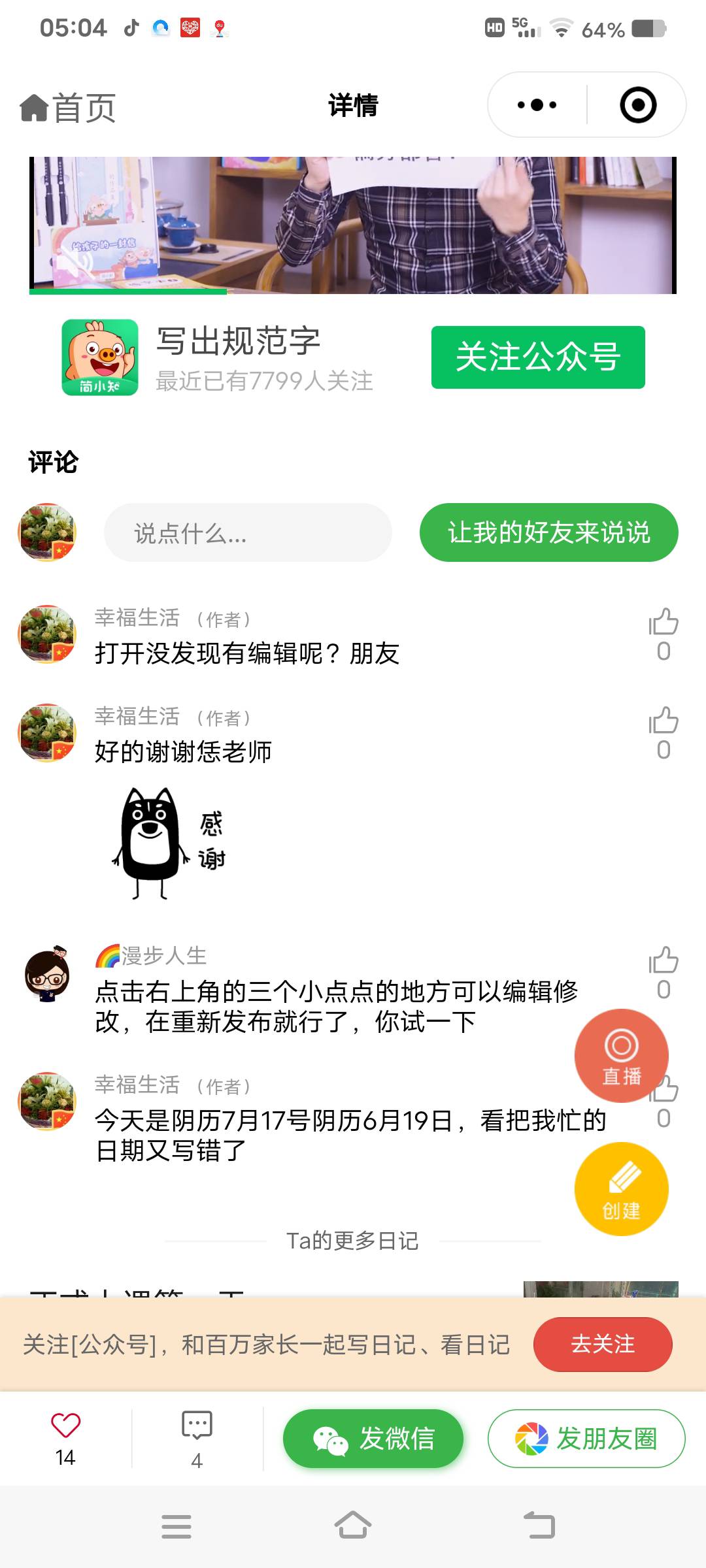Tap 去关注 in the bottom banner
The image size is (706, 1568).
(602, 1344)
